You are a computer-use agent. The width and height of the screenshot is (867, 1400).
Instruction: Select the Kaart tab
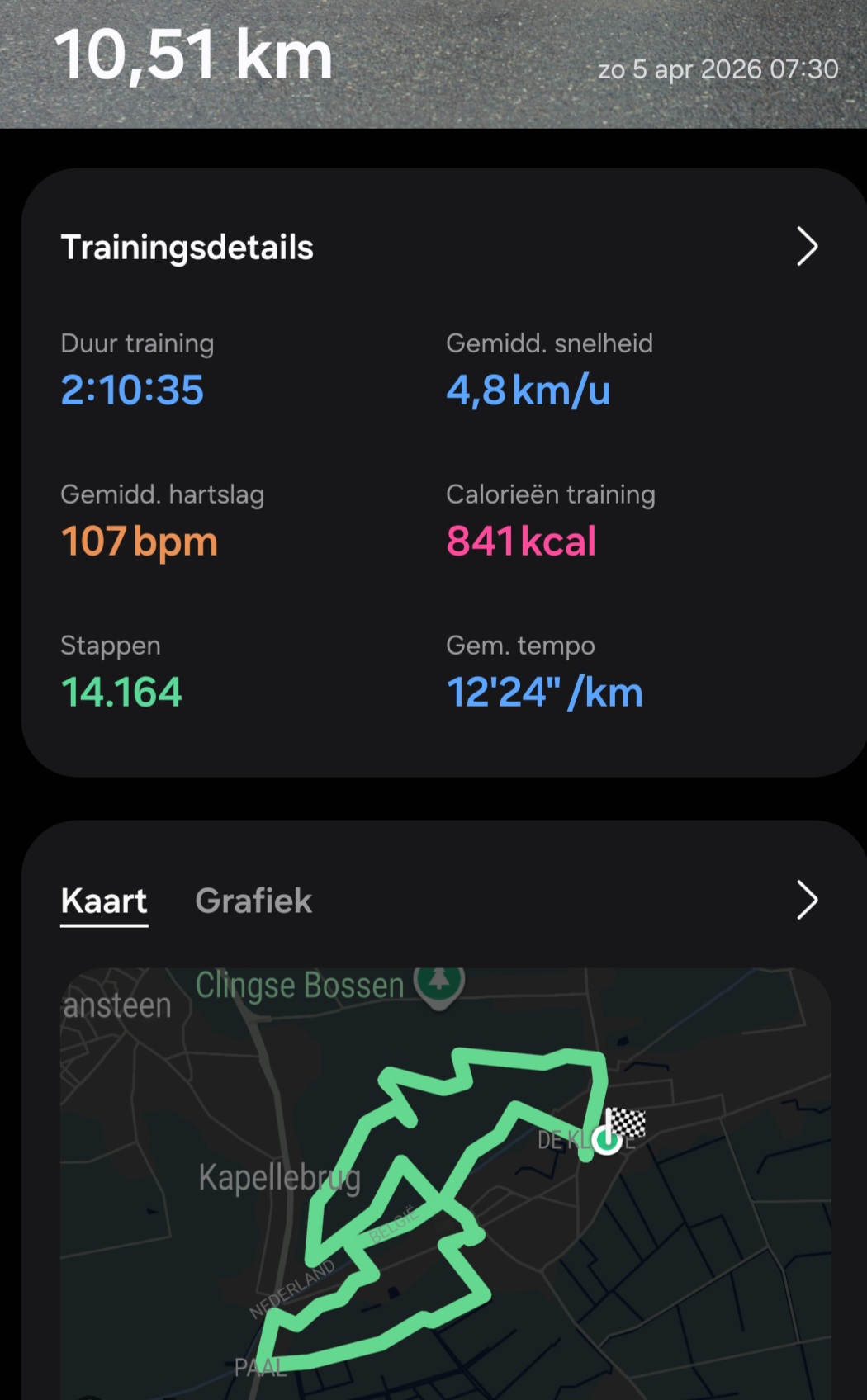coord(104,901)
